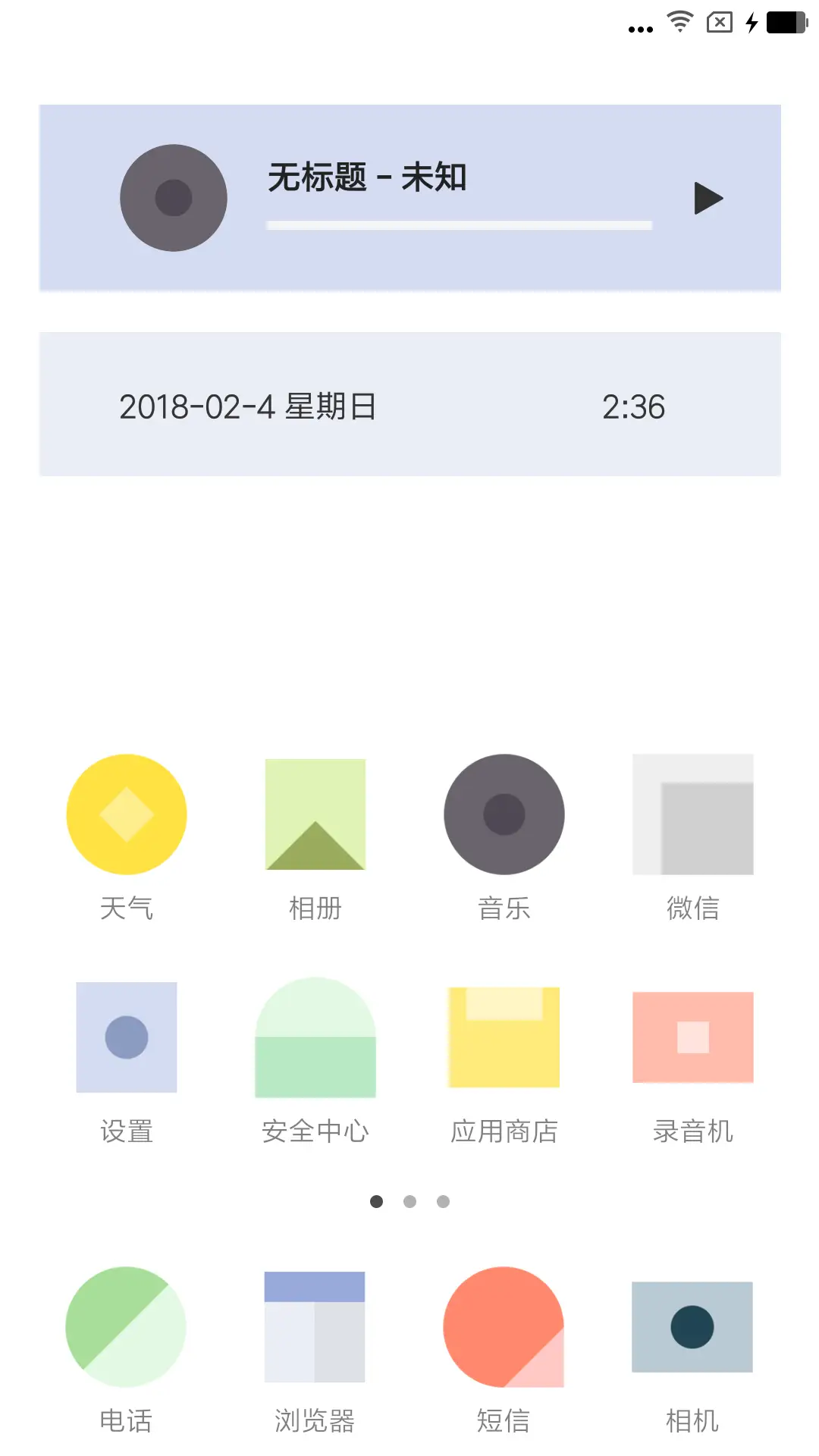819x1456 pixels.
Task: Open the 录音机 voice recorder
Action: click(x=692, y=1037)
